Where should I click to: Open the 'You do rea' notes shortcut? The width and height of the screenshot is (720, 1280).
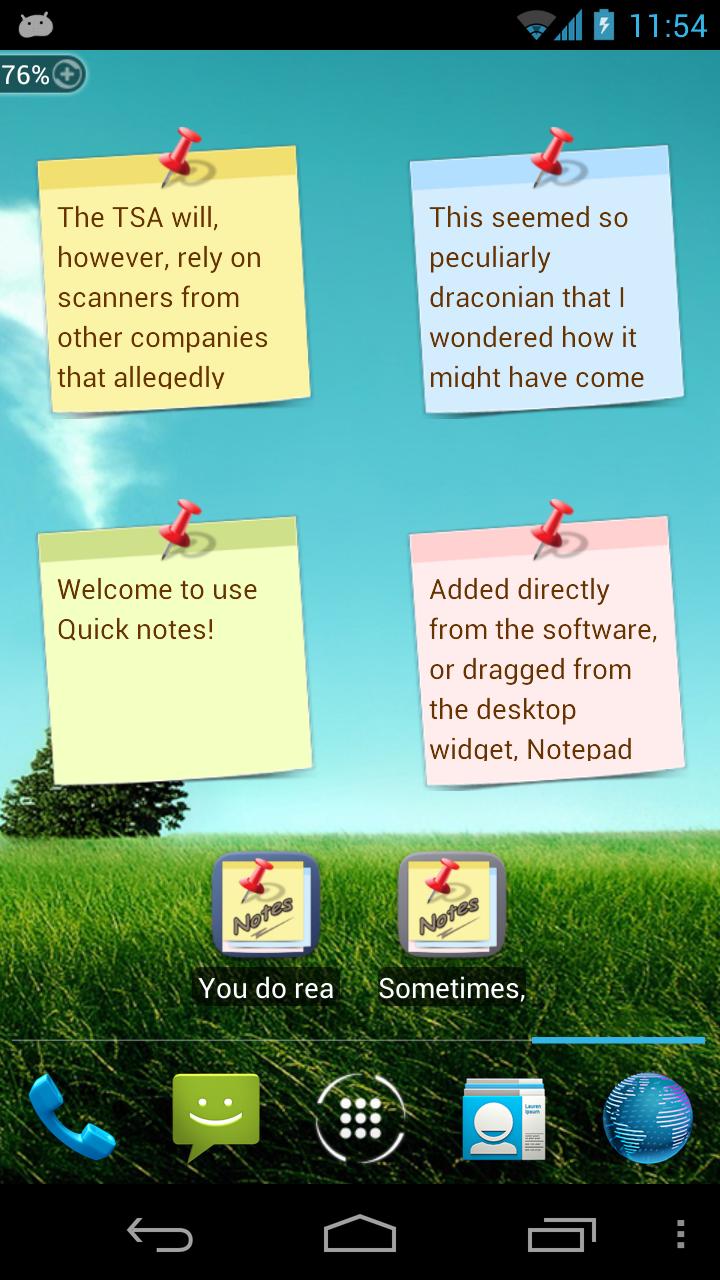(x=266, y=905)
